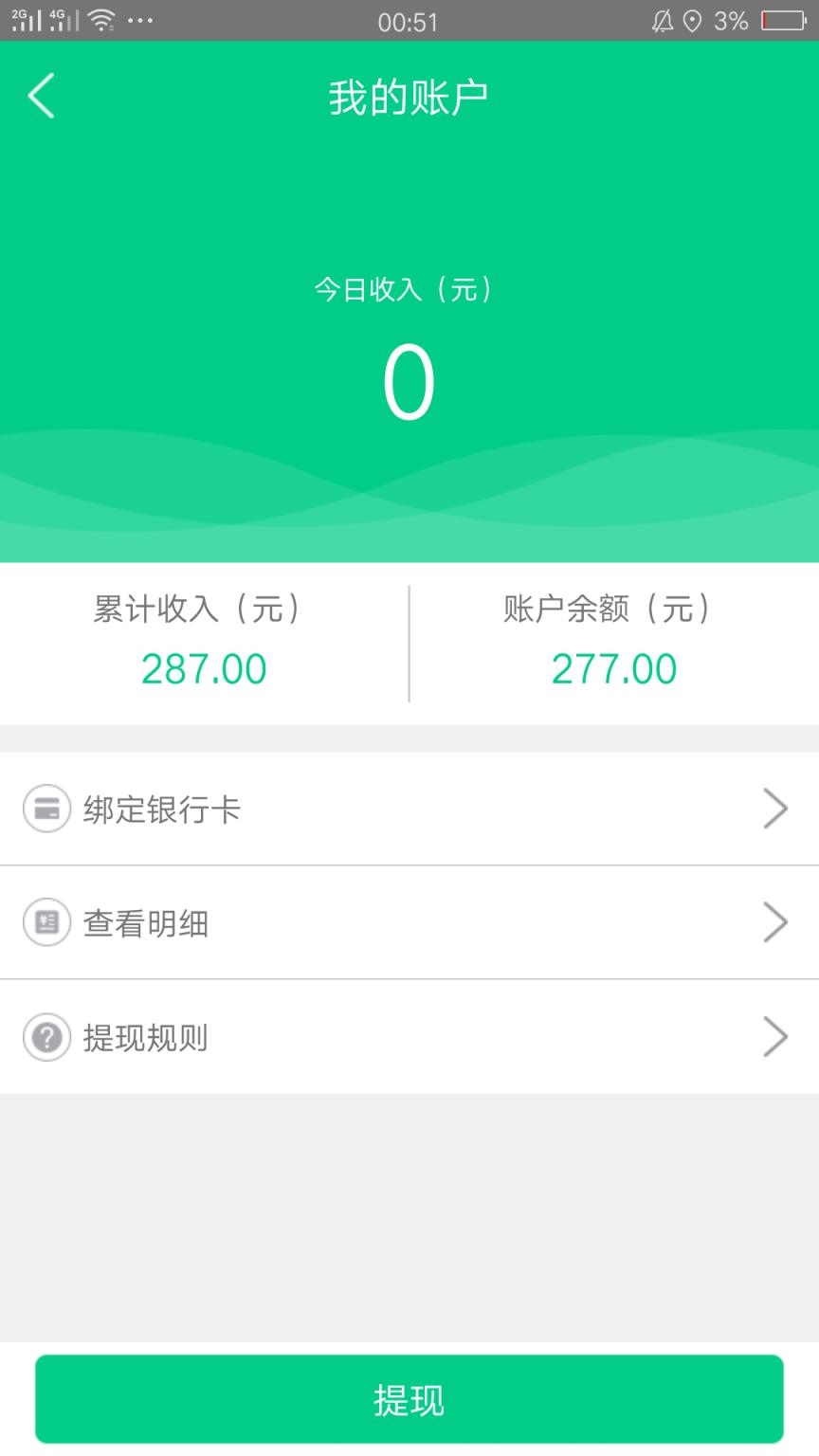
Task: Tap the Wi-Fi icon in status bar
Action: 101,18
